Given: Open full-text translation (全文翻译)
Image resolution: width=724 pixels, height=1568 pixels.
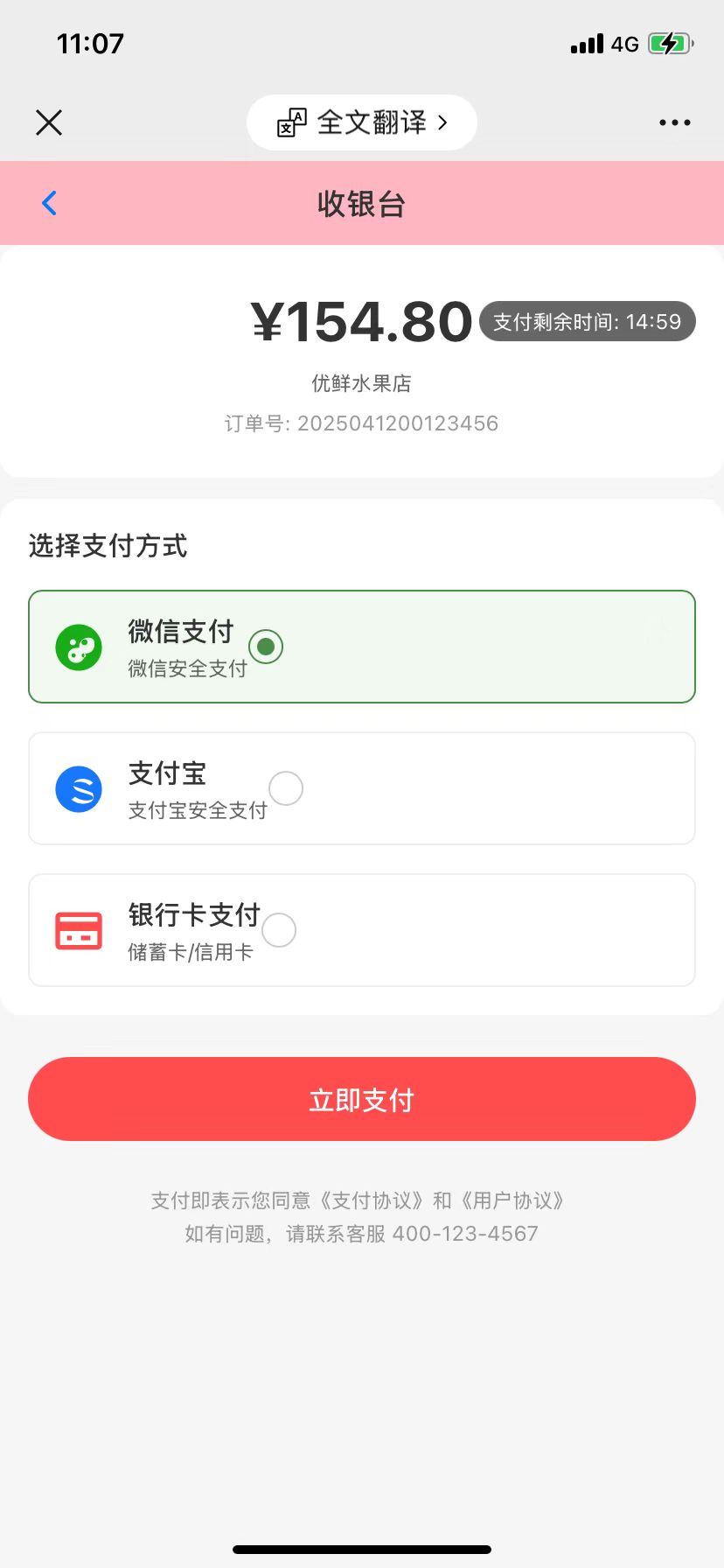Looking at the screenshot, I should (362, 122).
